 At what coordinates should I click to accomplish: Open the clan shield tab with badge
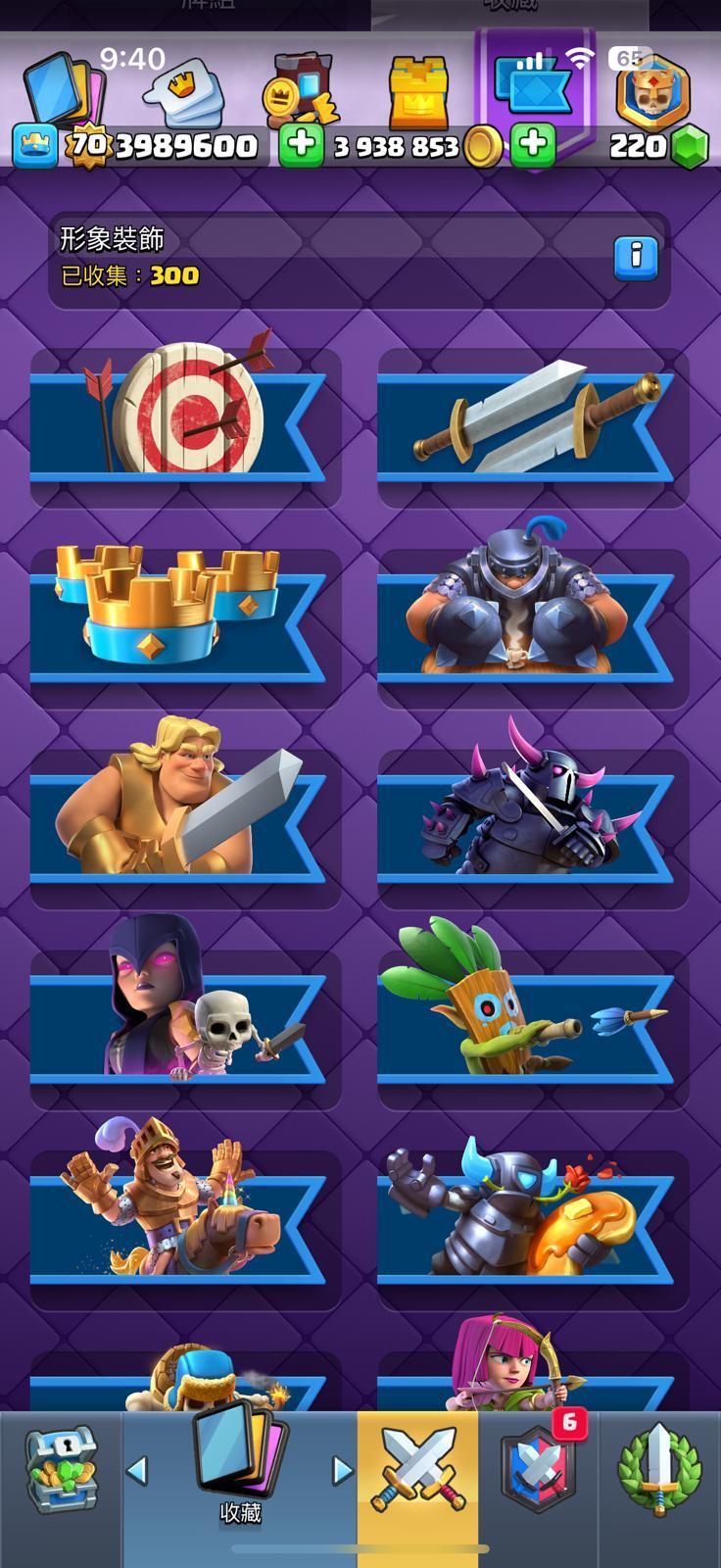[x=537, y=1470]
